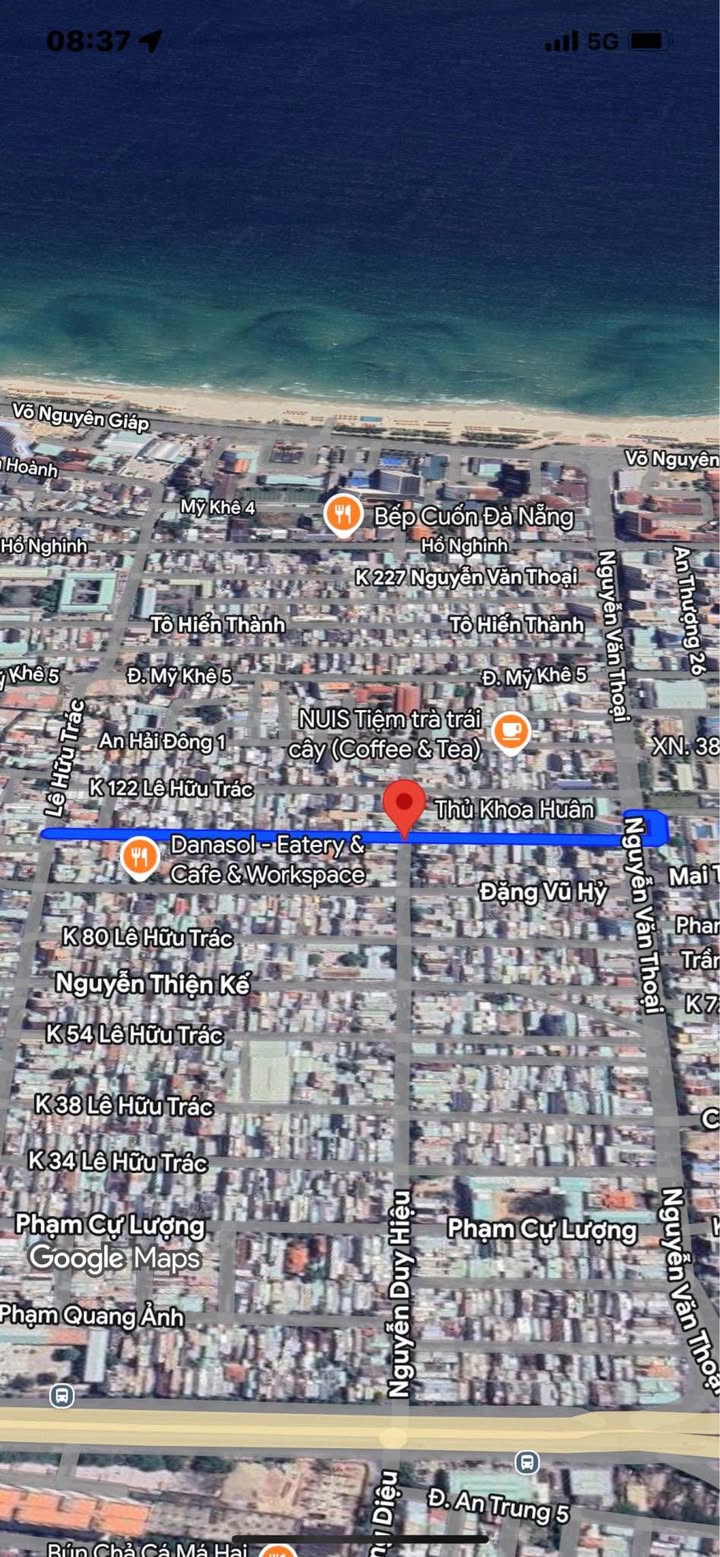Select NUIS Tiệm trà trái cây cafe marker

(x=511, y=732)
